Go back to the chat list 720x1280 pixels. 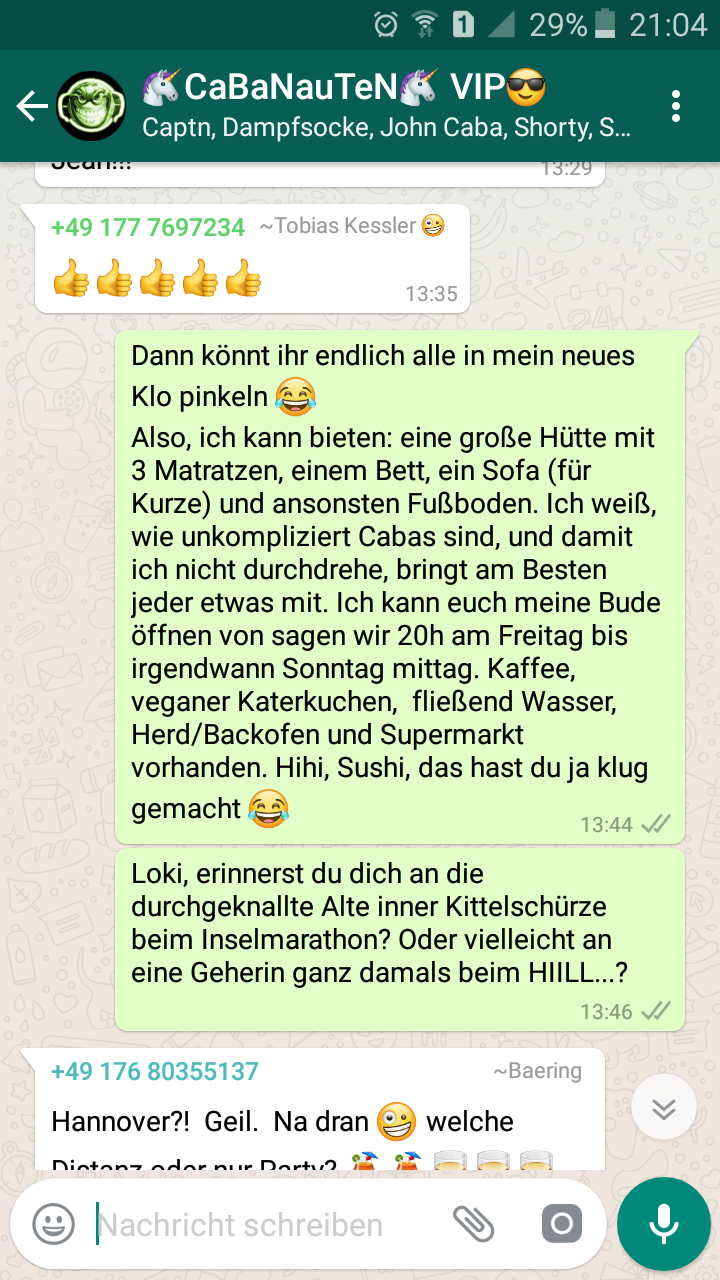point(32,106)
